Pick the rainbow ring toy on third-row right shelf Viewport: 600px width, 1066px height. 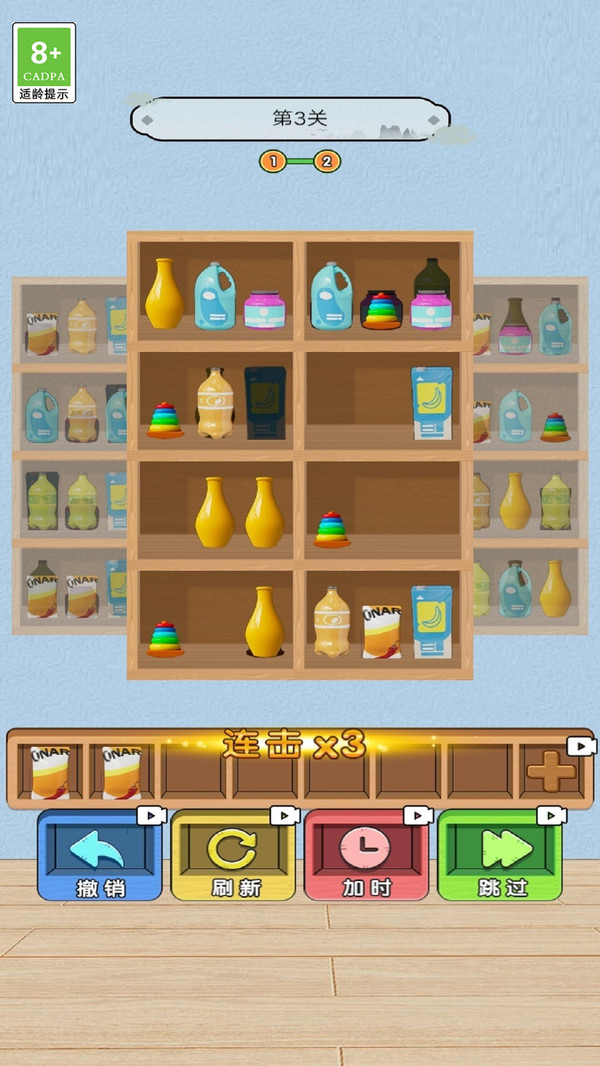[332, 529]
